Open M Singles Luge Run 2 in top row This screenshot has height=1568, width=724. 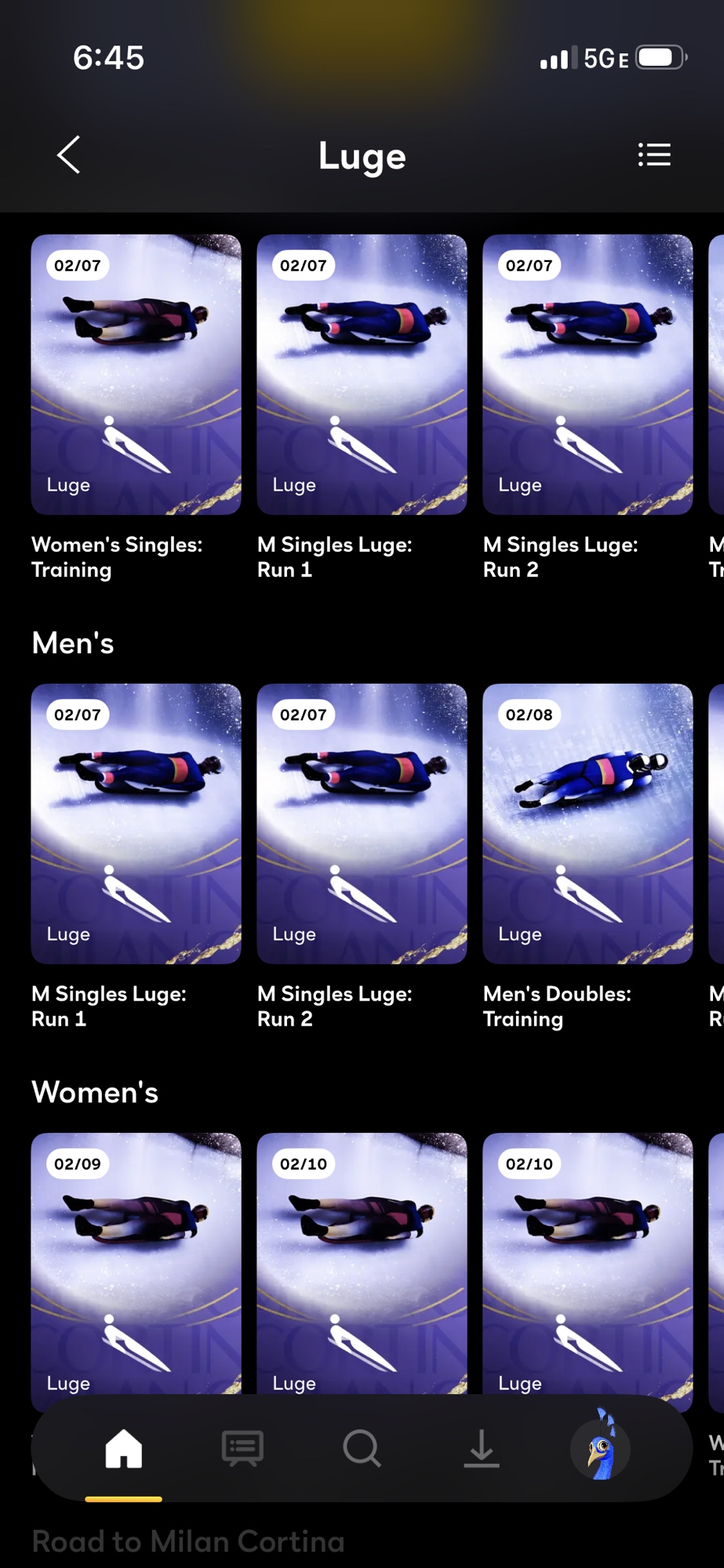588,375
